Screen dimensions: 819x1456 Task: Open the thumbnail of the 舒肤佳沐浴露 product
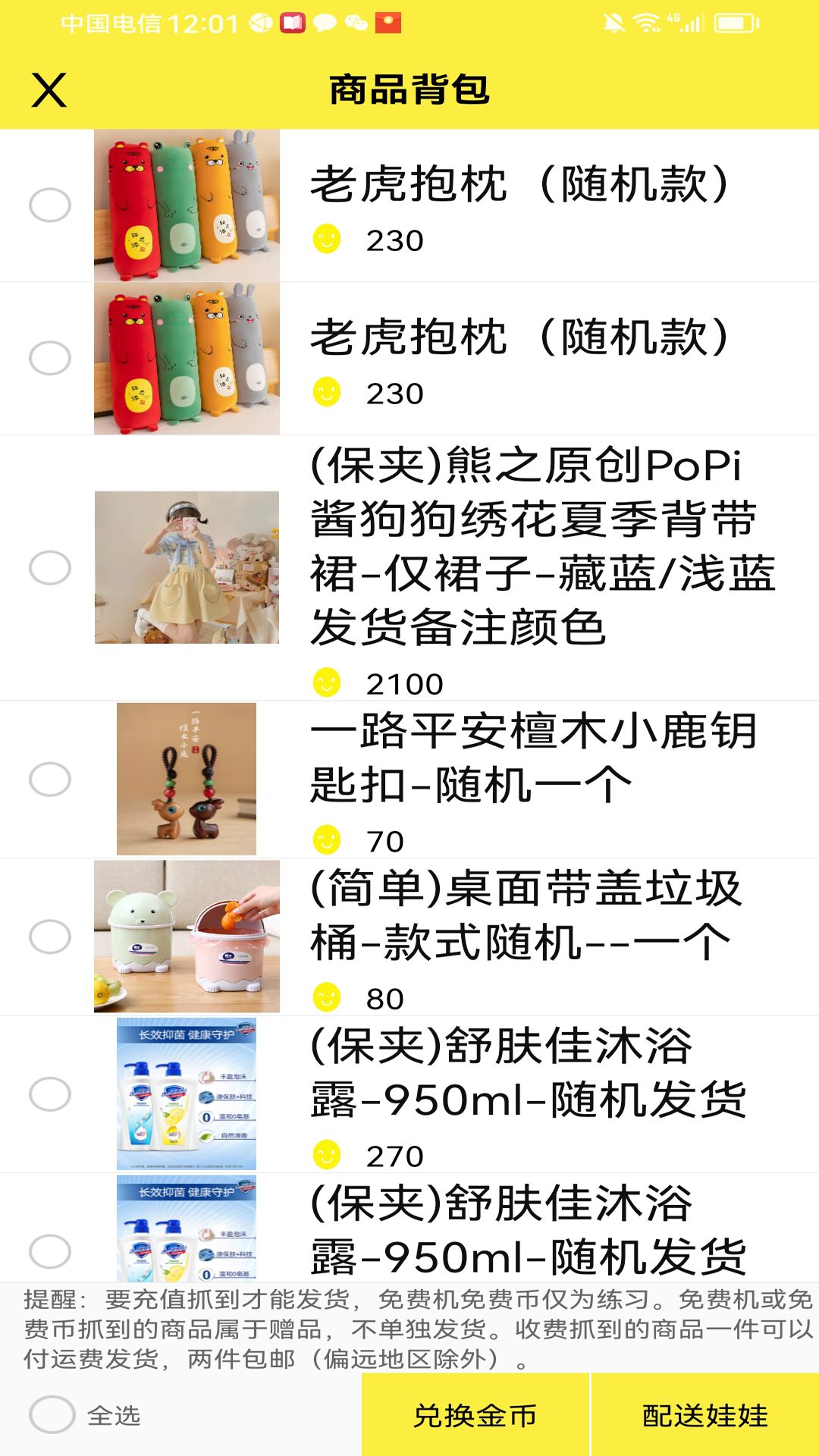[x=187, y=1092]
